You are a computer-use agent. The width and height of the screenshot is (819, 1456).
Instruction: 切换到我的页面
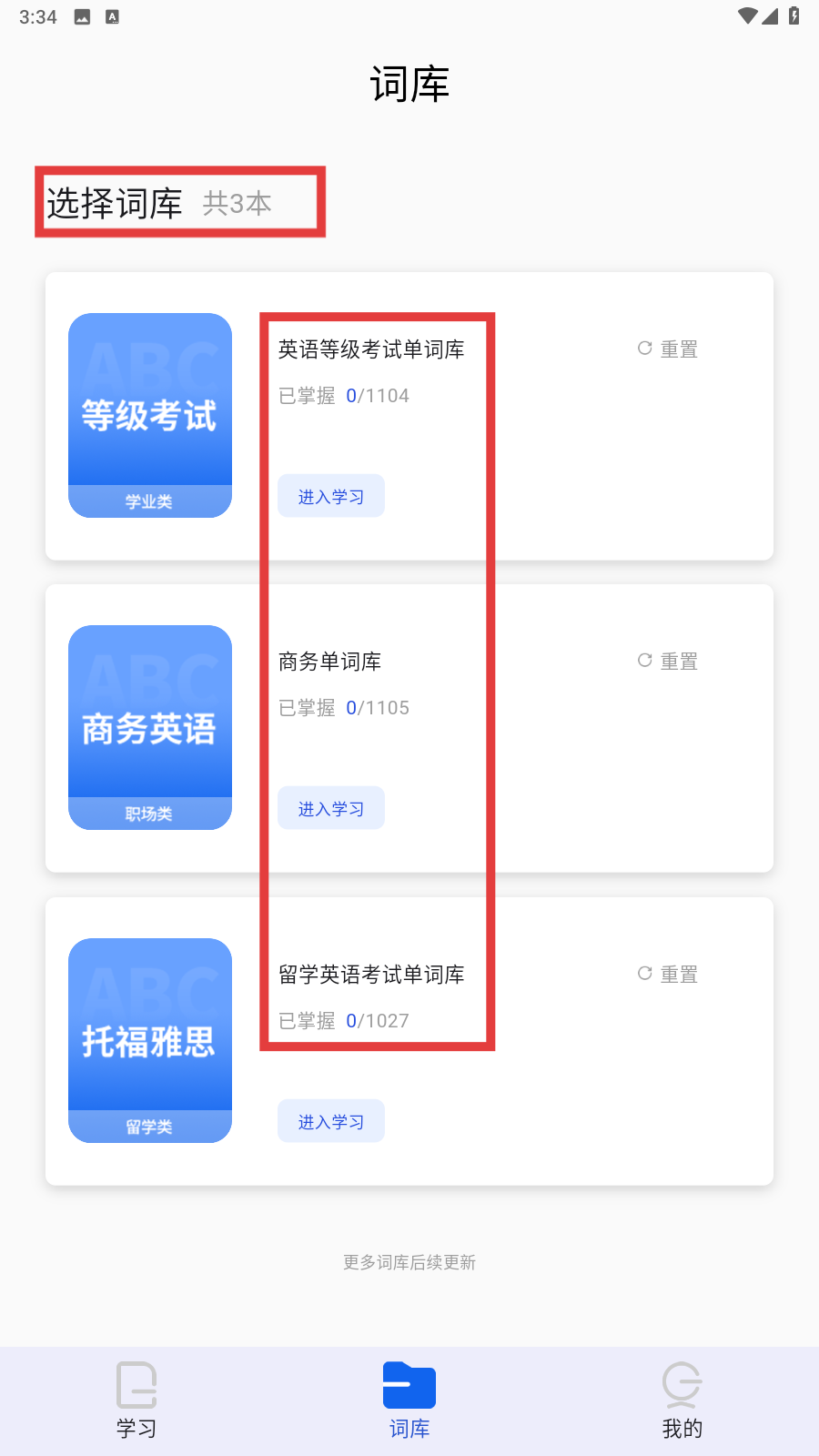[x=682, y=1401]
